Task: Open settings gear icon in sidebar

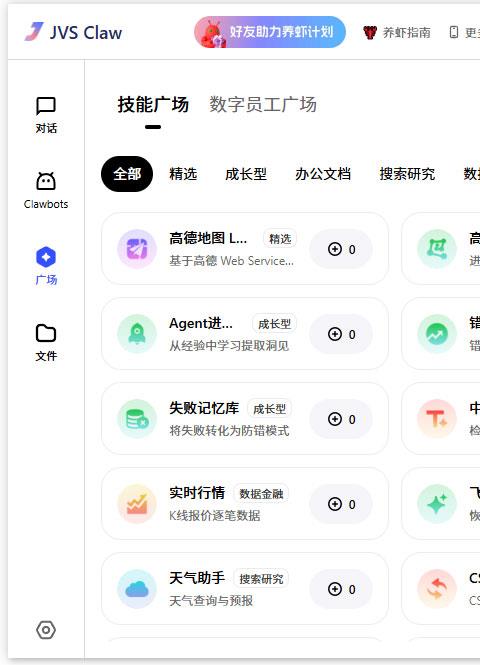Action: click(46, 630)
